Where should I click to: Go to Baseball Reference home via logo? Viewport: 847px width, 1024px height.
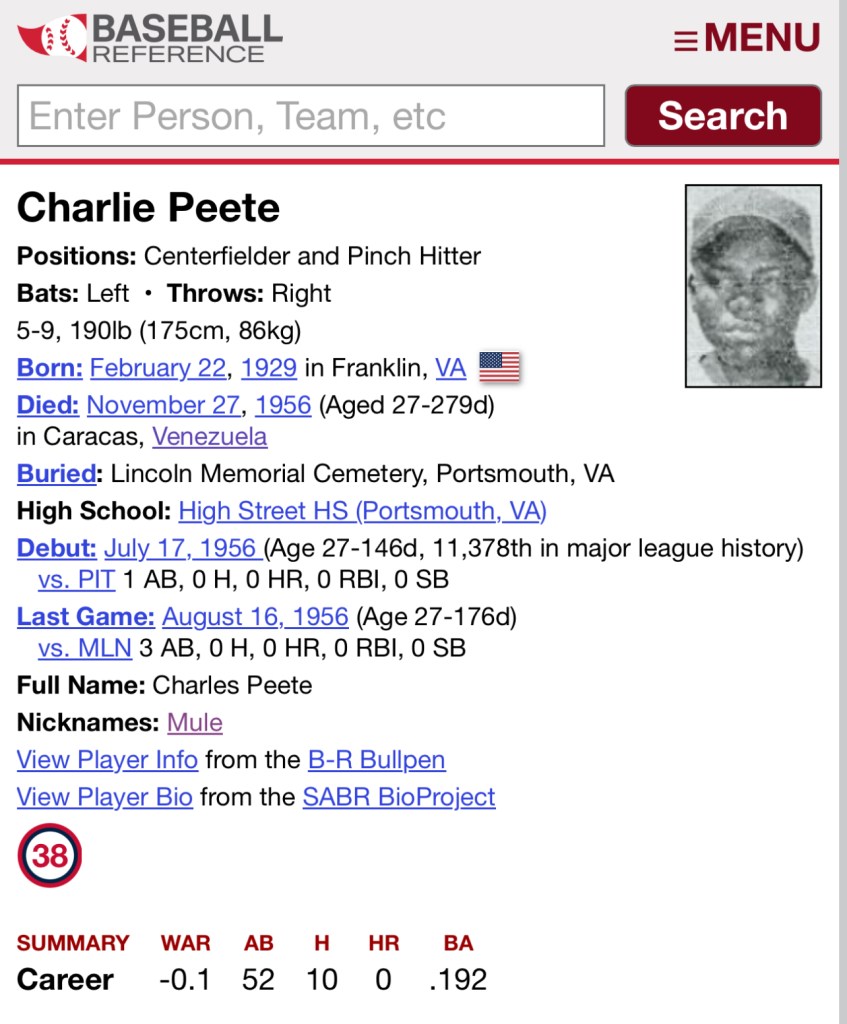coord(150,38)
